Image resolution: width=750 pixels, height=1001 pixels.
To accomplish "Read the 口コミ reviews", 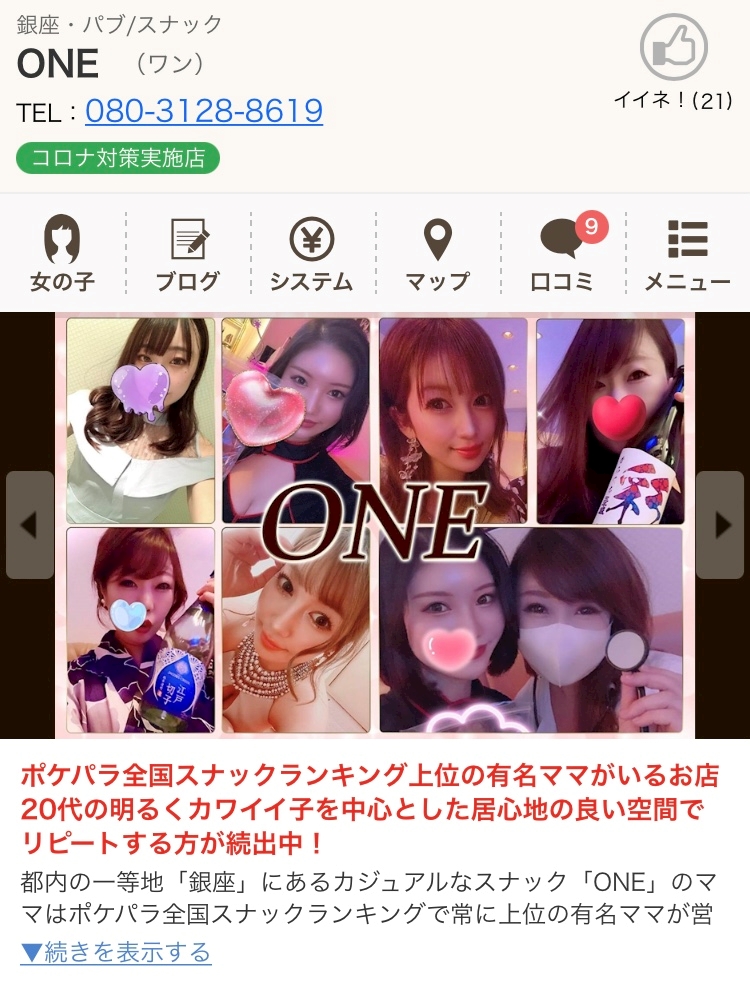I will (x=563, y=253).
